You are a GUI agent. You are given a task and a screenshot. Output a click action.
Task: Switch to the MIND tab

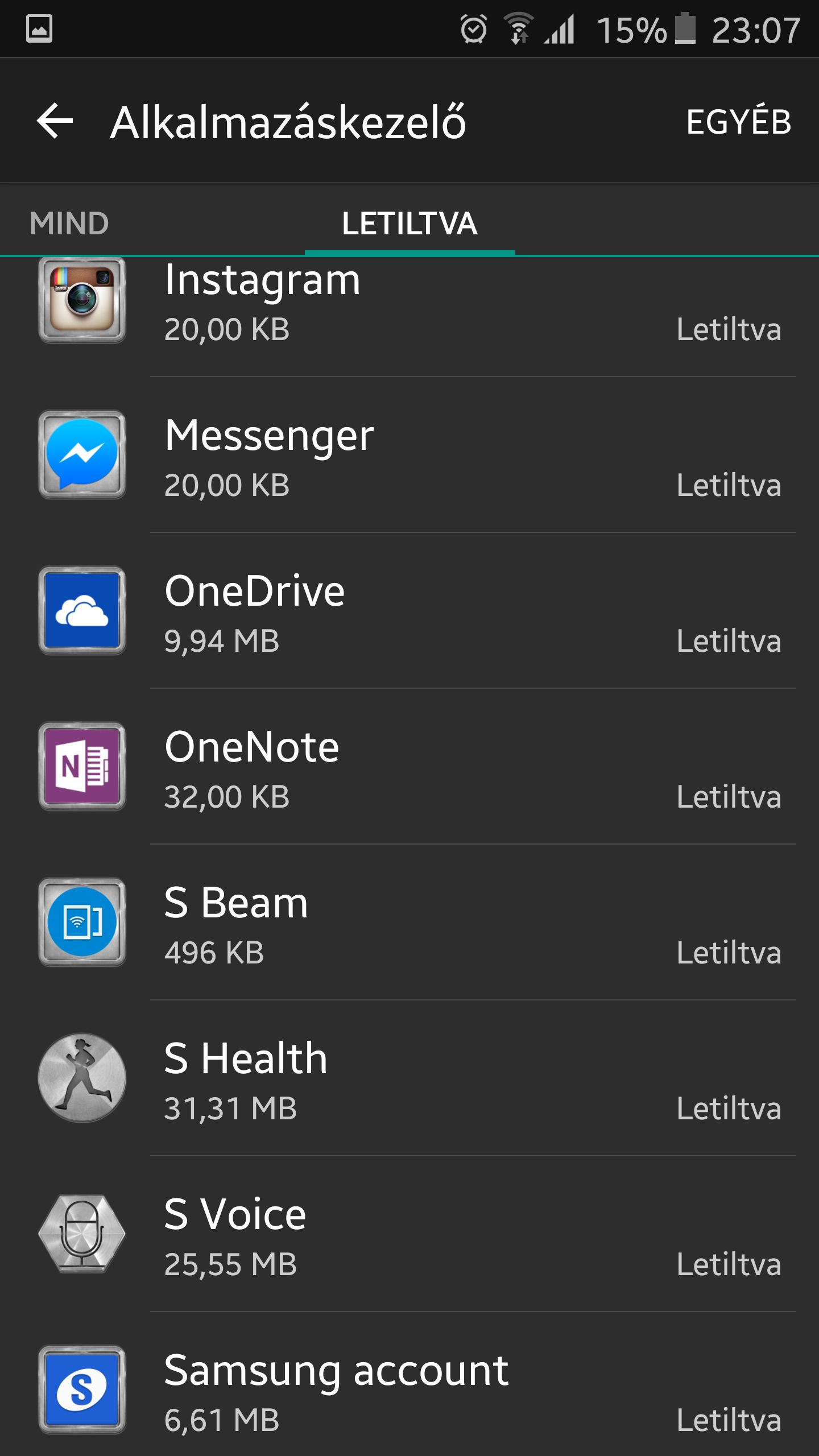tap(69, 223)
